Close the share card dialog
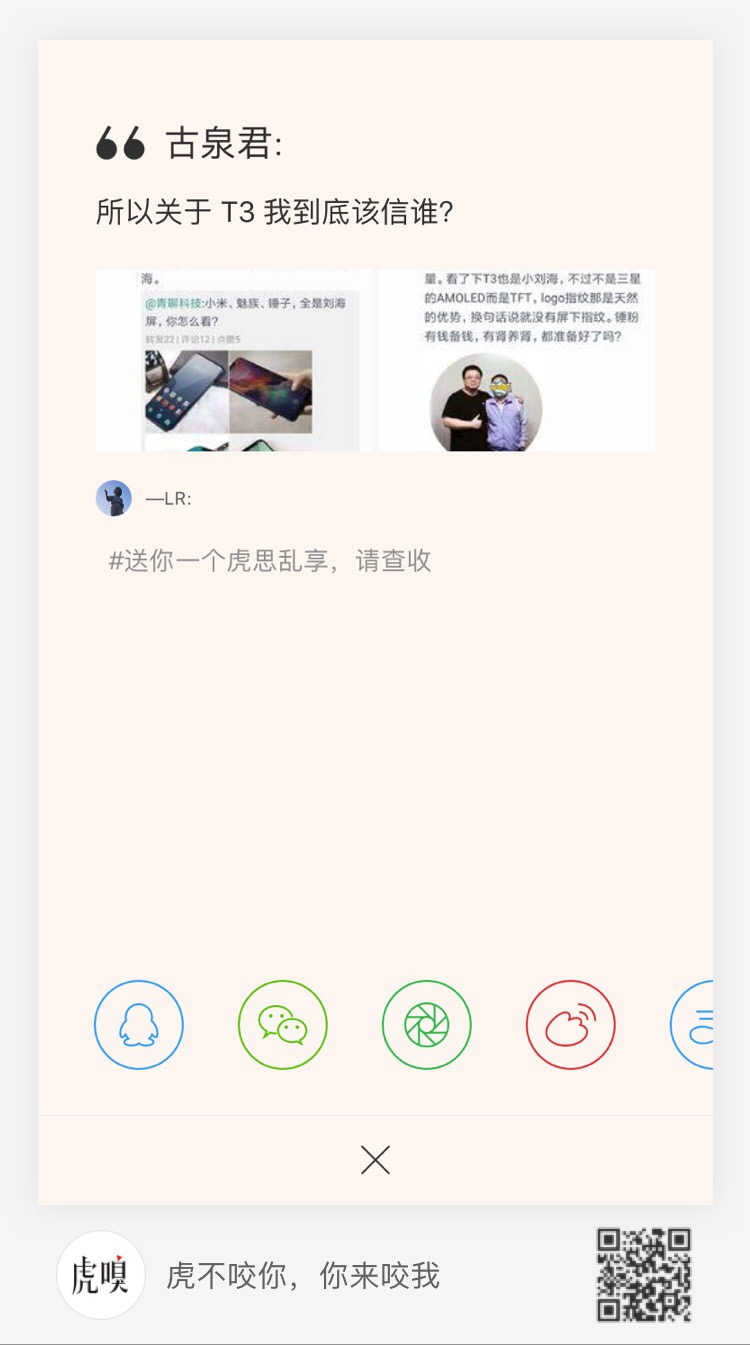 point(375,1160)
